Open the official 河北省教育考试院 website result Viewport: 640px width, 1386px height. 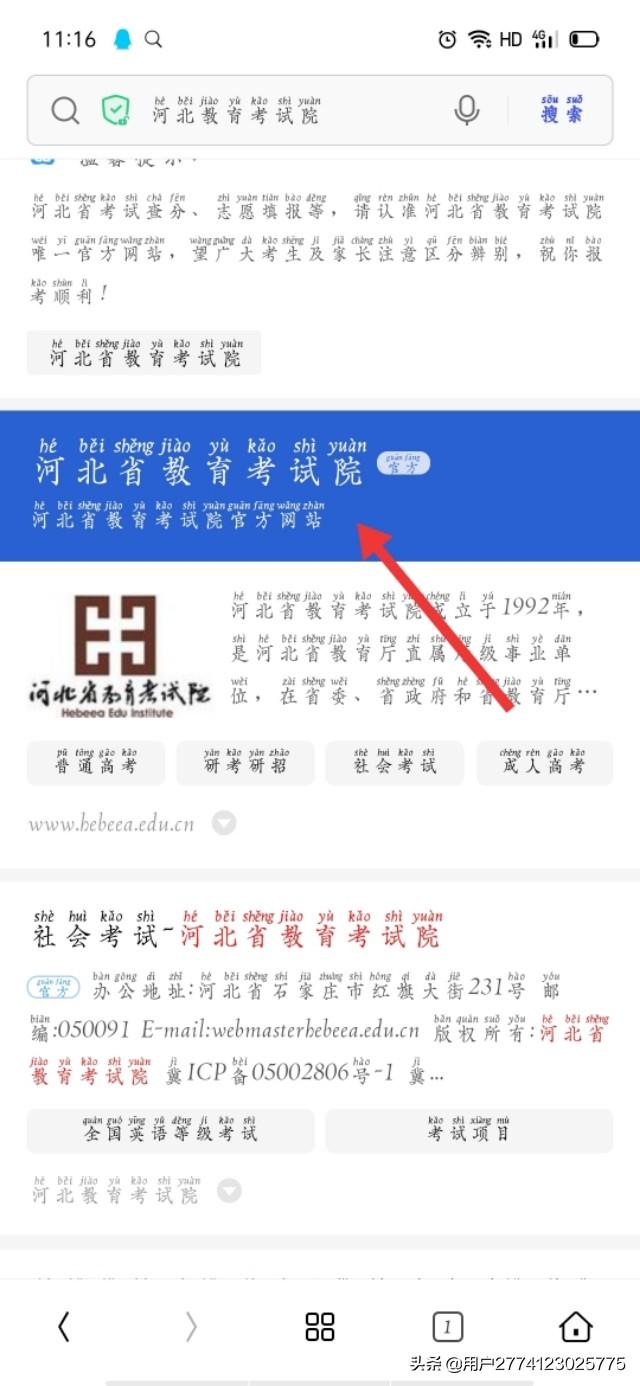click(200, 471)
